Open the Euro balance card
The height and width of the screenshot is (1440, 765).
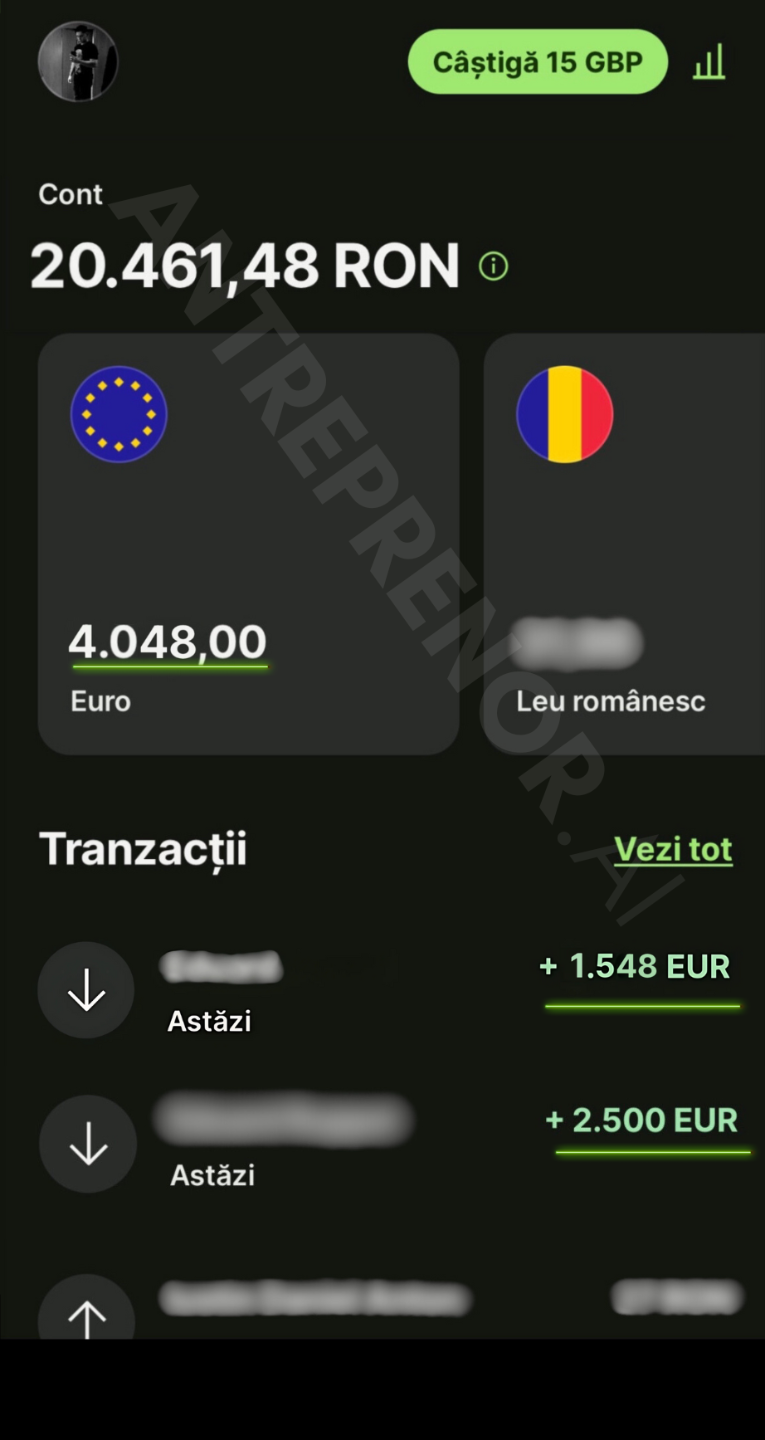248,543
